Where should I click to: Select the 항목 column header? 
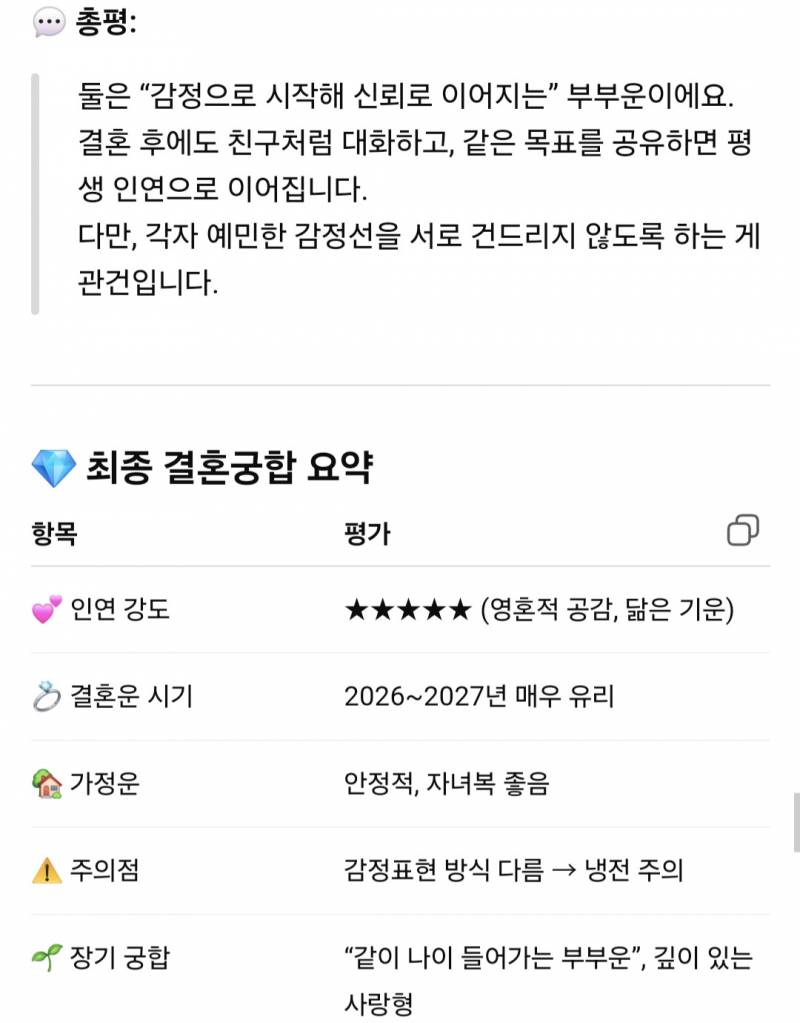pyautogui.click(x=52, y=532)
